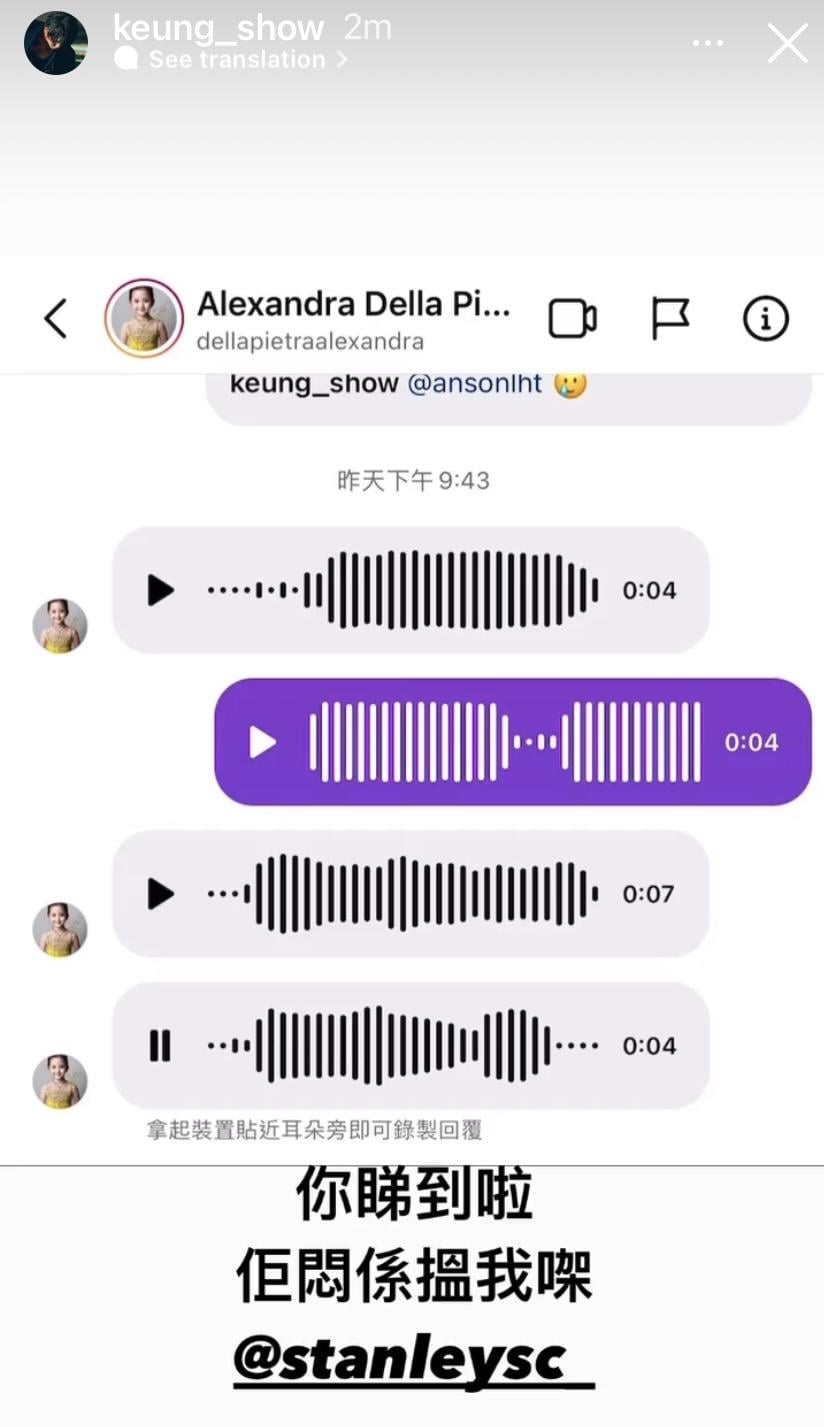Tap See translation

(x=235, y=59)
